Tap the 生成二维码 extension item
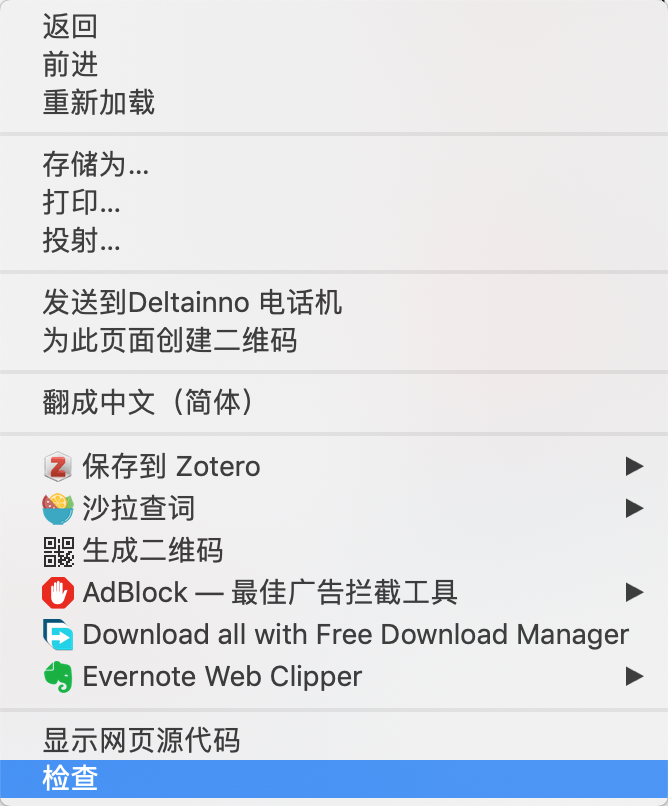This screenshot has height=806, width=668. coord(152,550)
